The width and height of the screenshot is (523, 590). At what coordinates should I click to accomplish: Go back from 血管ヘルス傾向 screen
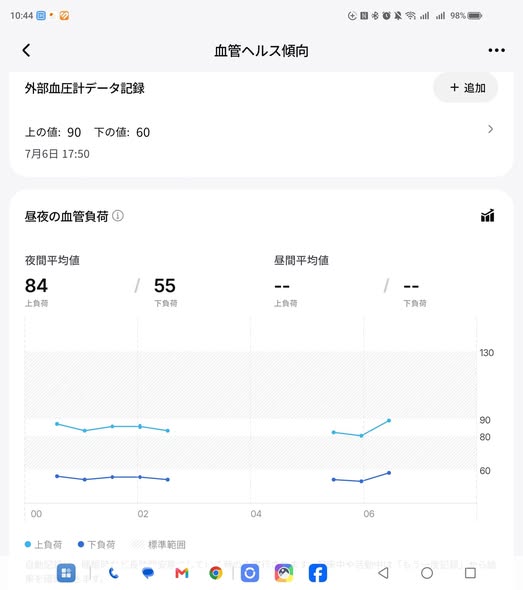click(26, 50)
